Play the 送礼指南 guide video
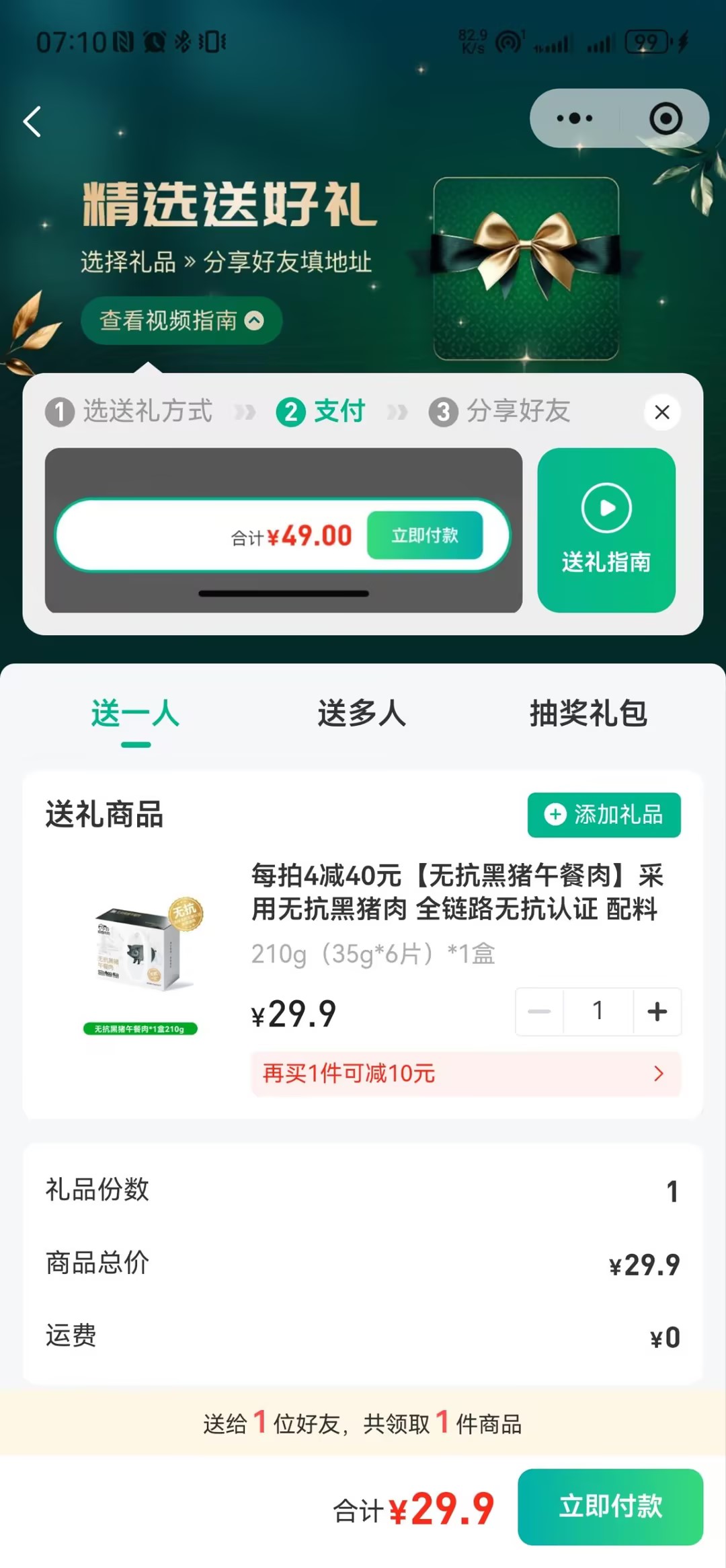Screen dimensions: 726x1568 (606, 529)
